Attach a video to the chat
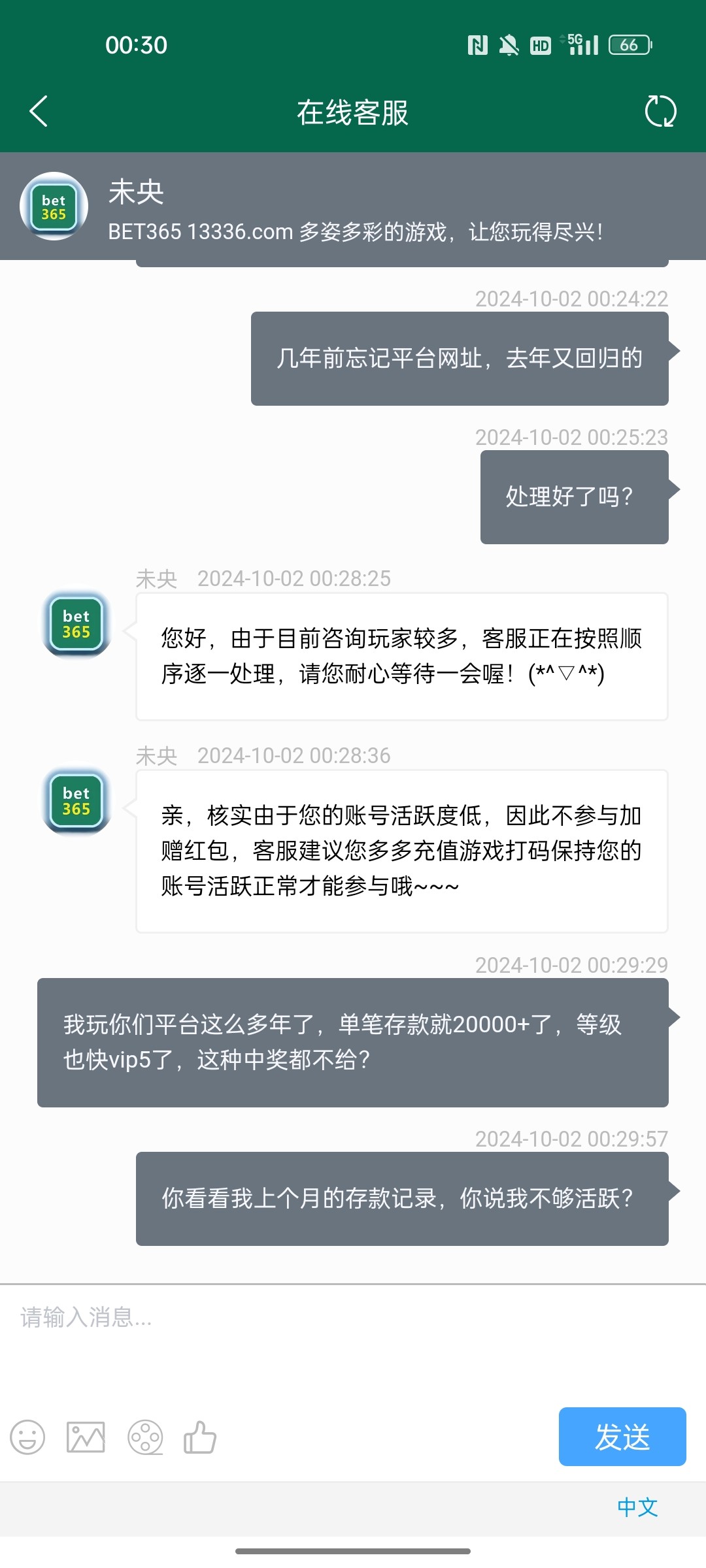 pos(145,1437)
